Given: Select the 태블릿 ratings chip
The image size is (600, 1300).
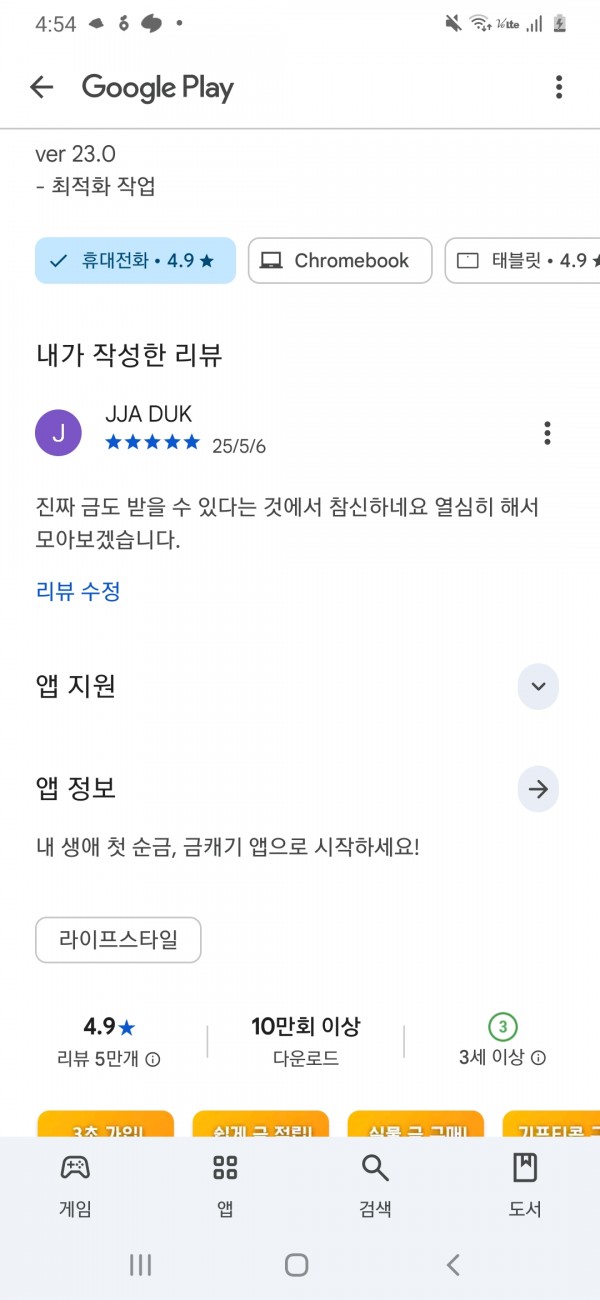Looking at the screenshot, I should [x=523, y=260].
